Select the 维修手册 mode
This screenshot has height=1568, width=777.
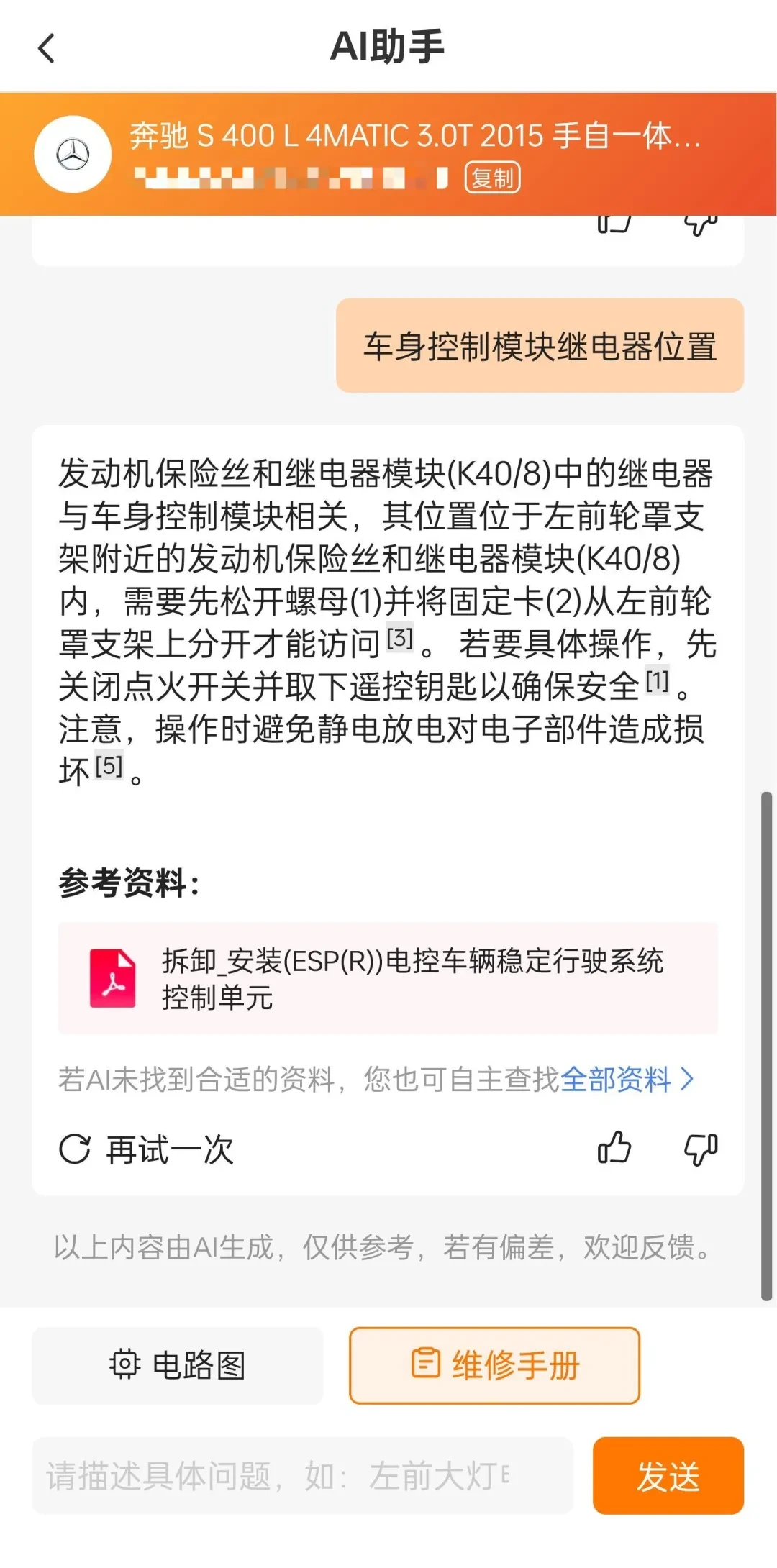(x=494, y=1365)
